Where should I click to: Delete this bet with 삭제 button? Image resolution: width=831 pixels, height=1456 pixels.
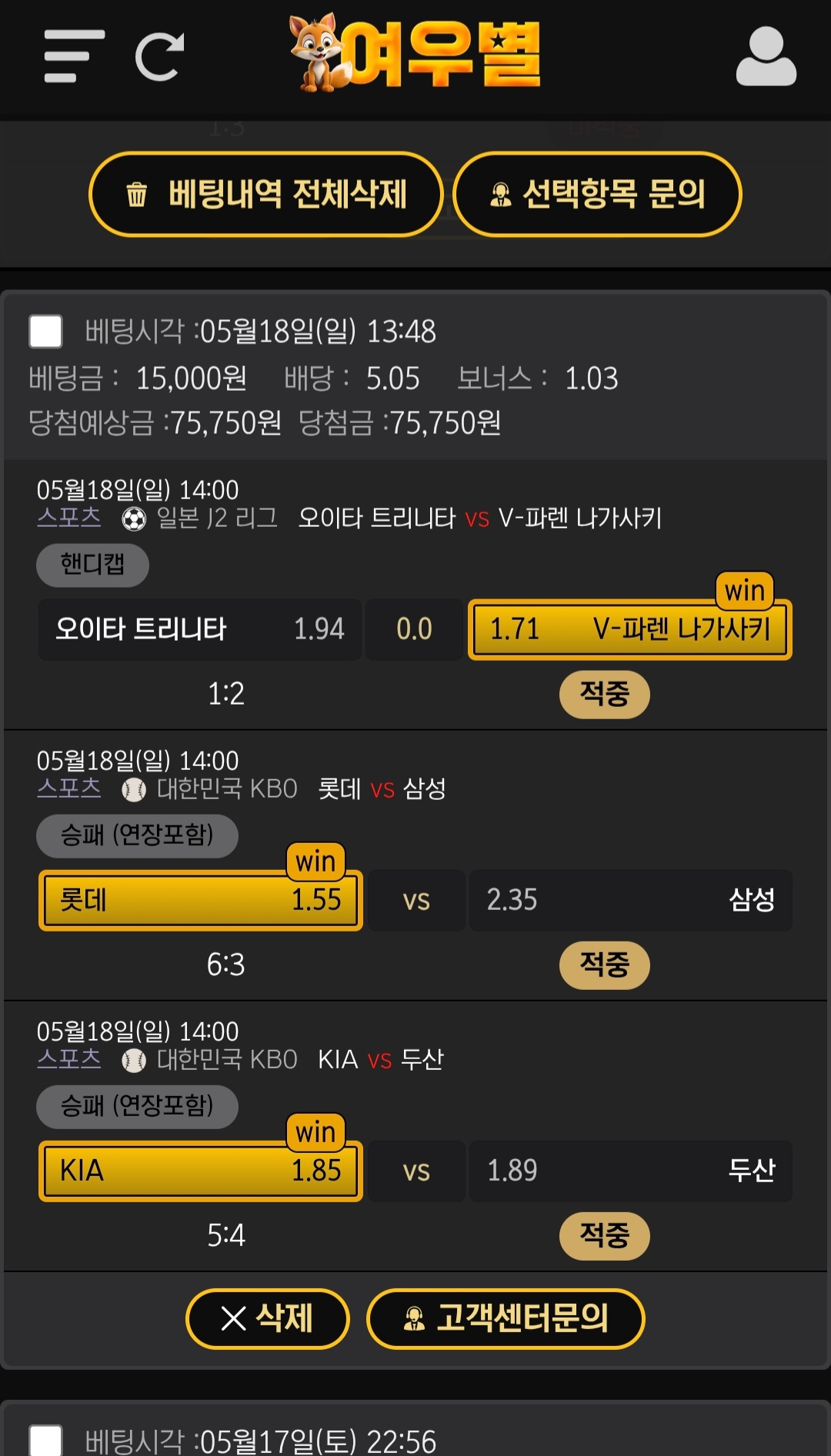tap(267, 1318)
